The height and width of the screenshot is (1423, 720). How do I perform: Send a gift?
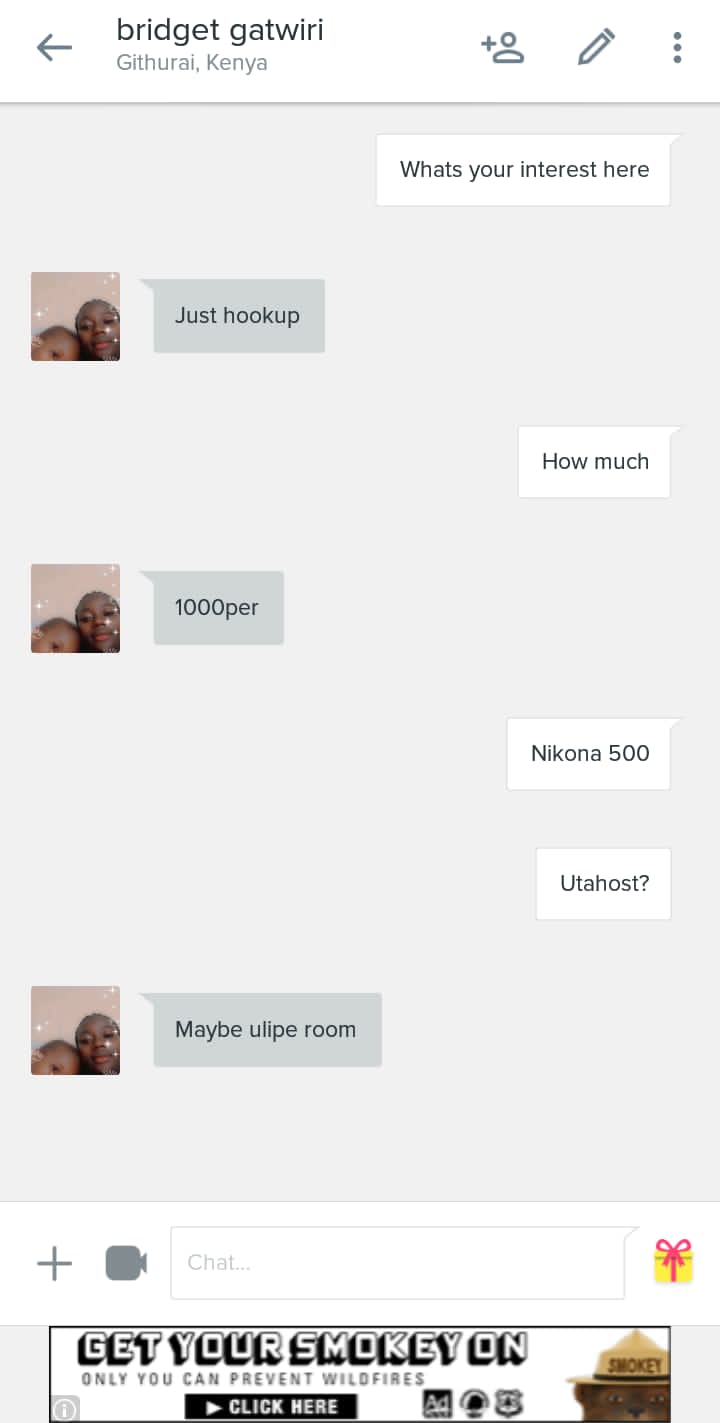click(x=673, y=1261)
